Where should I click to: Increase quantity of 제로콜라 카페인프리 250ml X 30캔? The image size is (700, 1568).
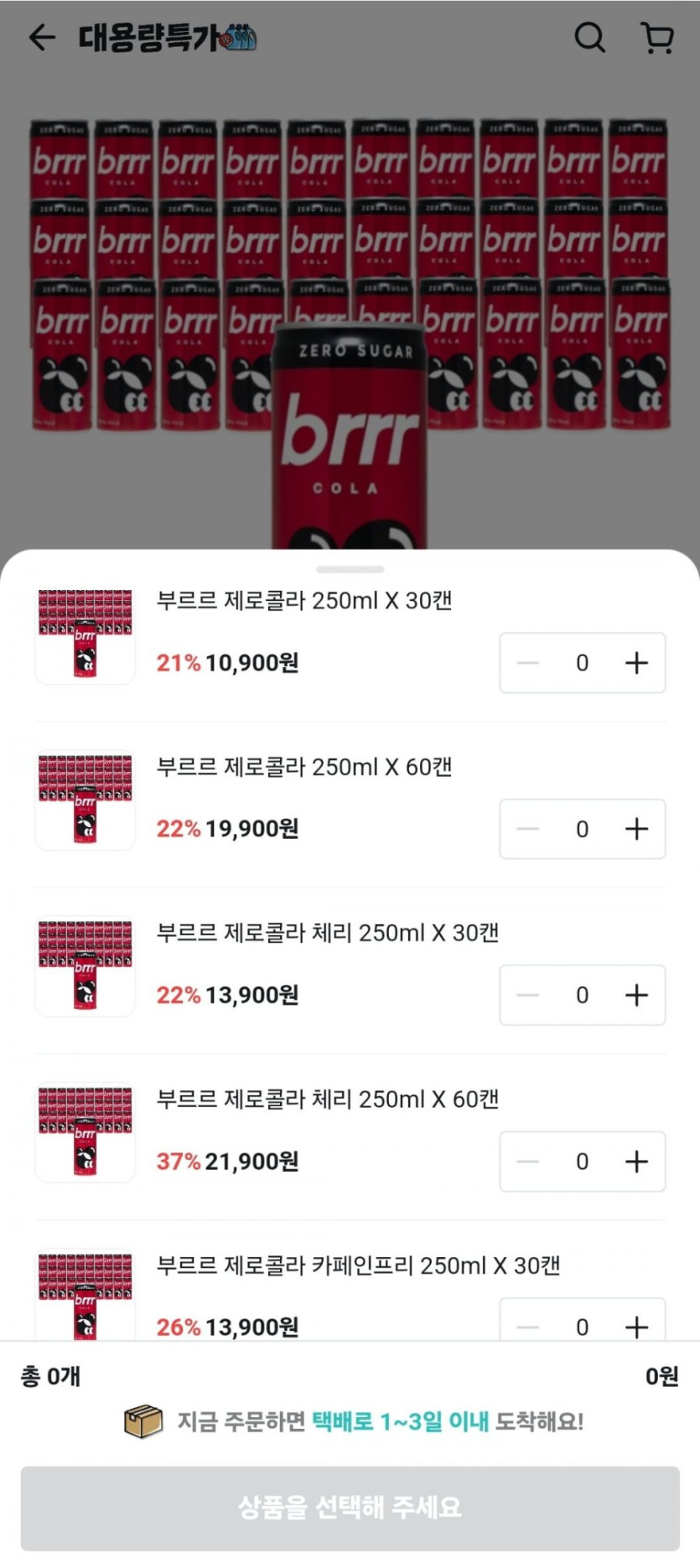(636, 1327)
